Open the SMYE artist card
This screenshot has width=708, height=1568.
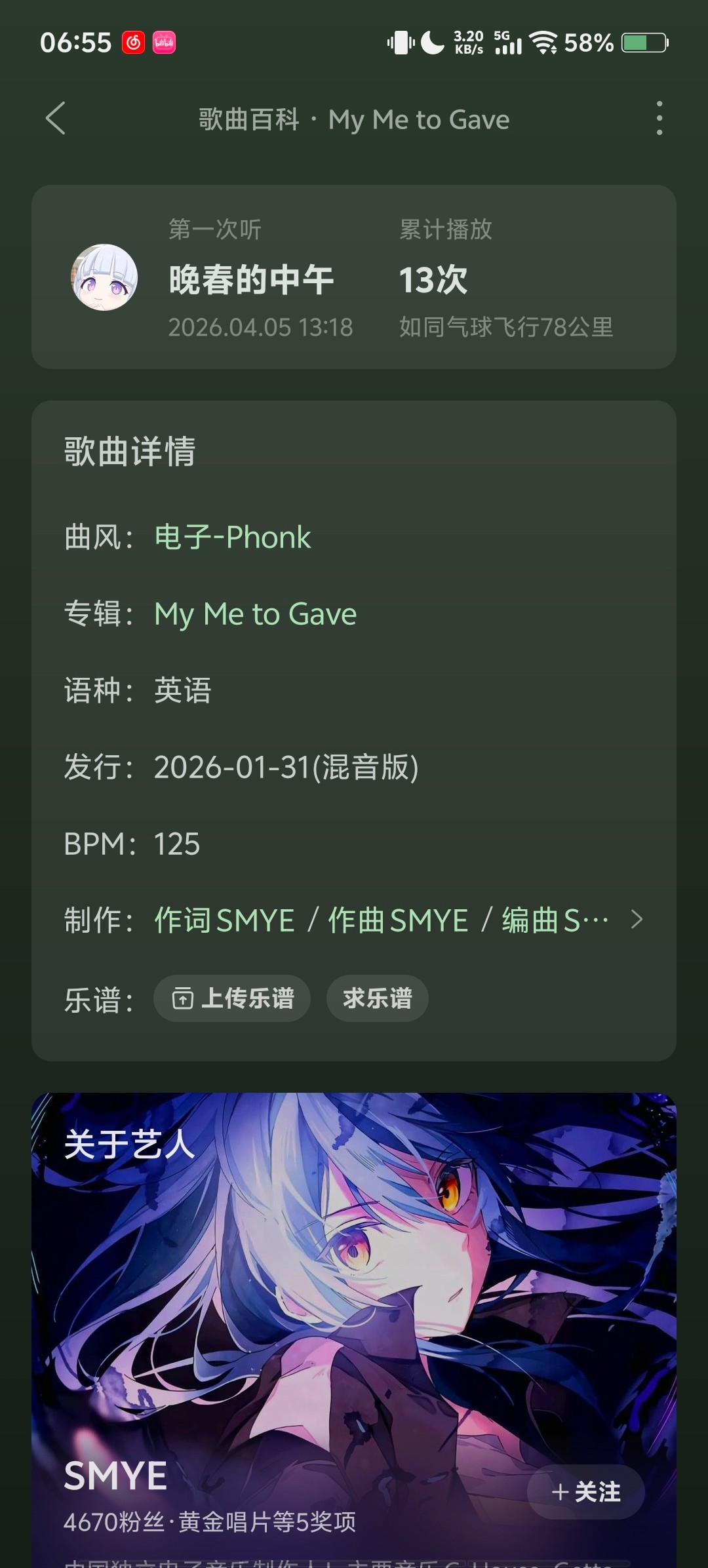pyautogui.click(x=116, y=1476)
